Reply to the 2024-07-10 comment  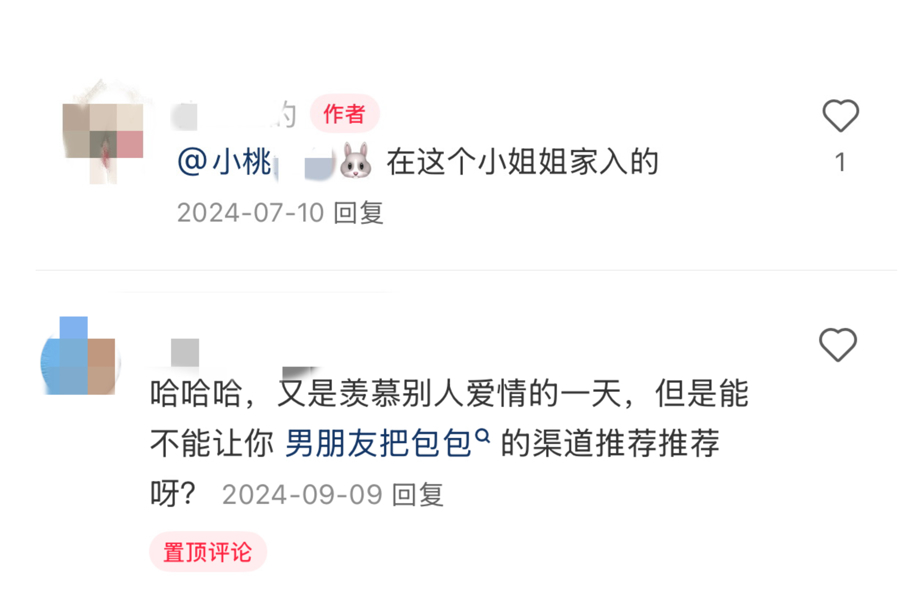pyautogui.click(x=358, y=213)
